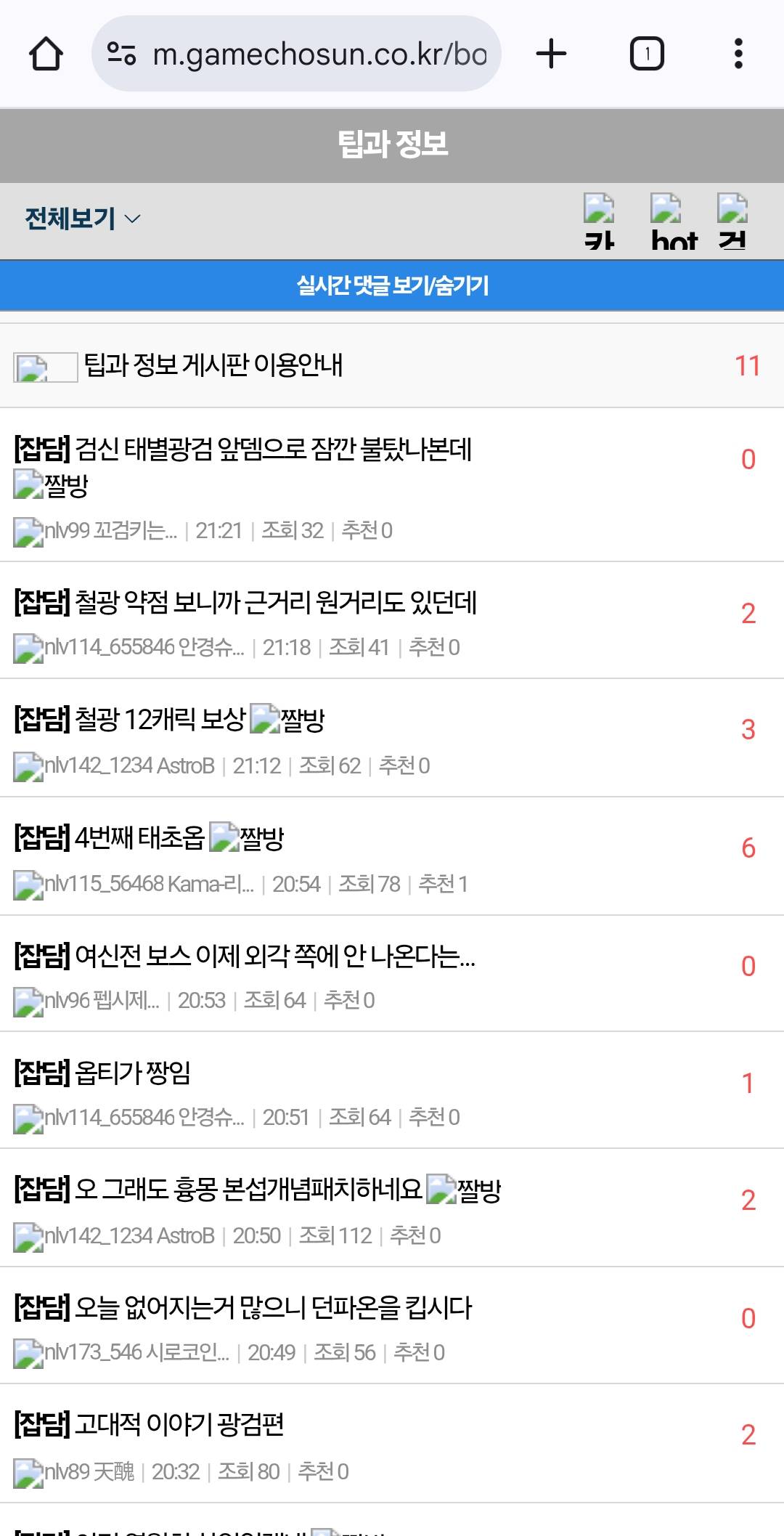784x1536 pixels.
Task: Open the post 검신 태별광검 앞뎀으로 잠깐 불탔나본데
Action: [x=243, y=466]
